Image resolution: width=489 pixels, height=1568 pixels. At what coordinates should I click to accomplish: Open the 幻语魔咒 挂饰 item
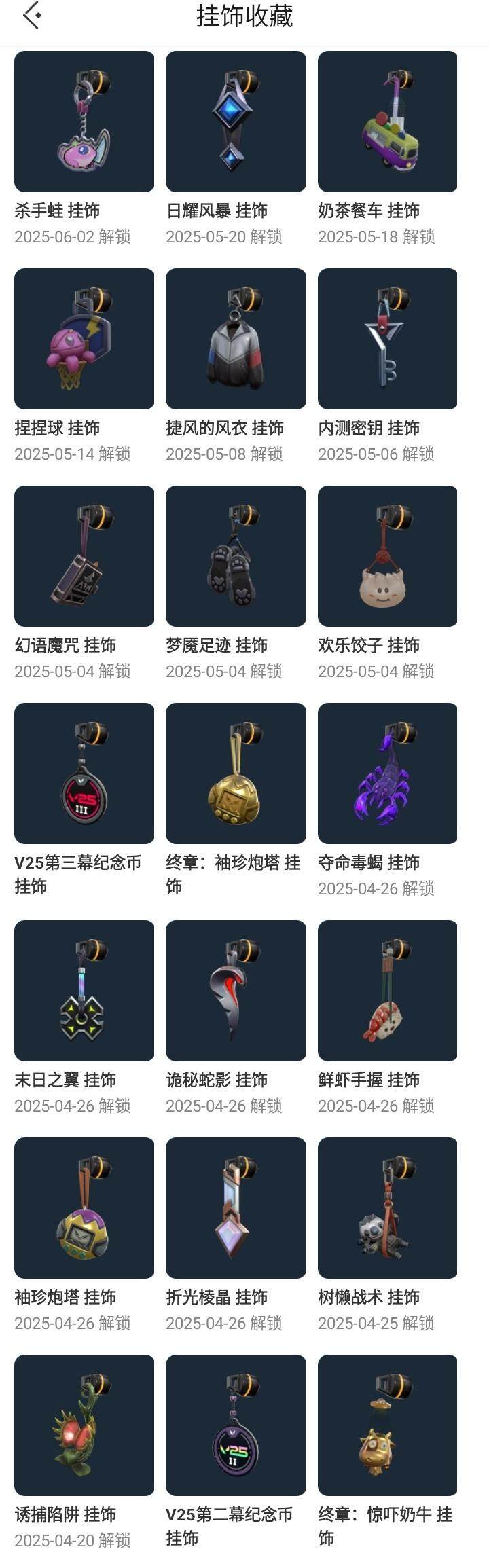pyautogui.click(x=84, y=556)
